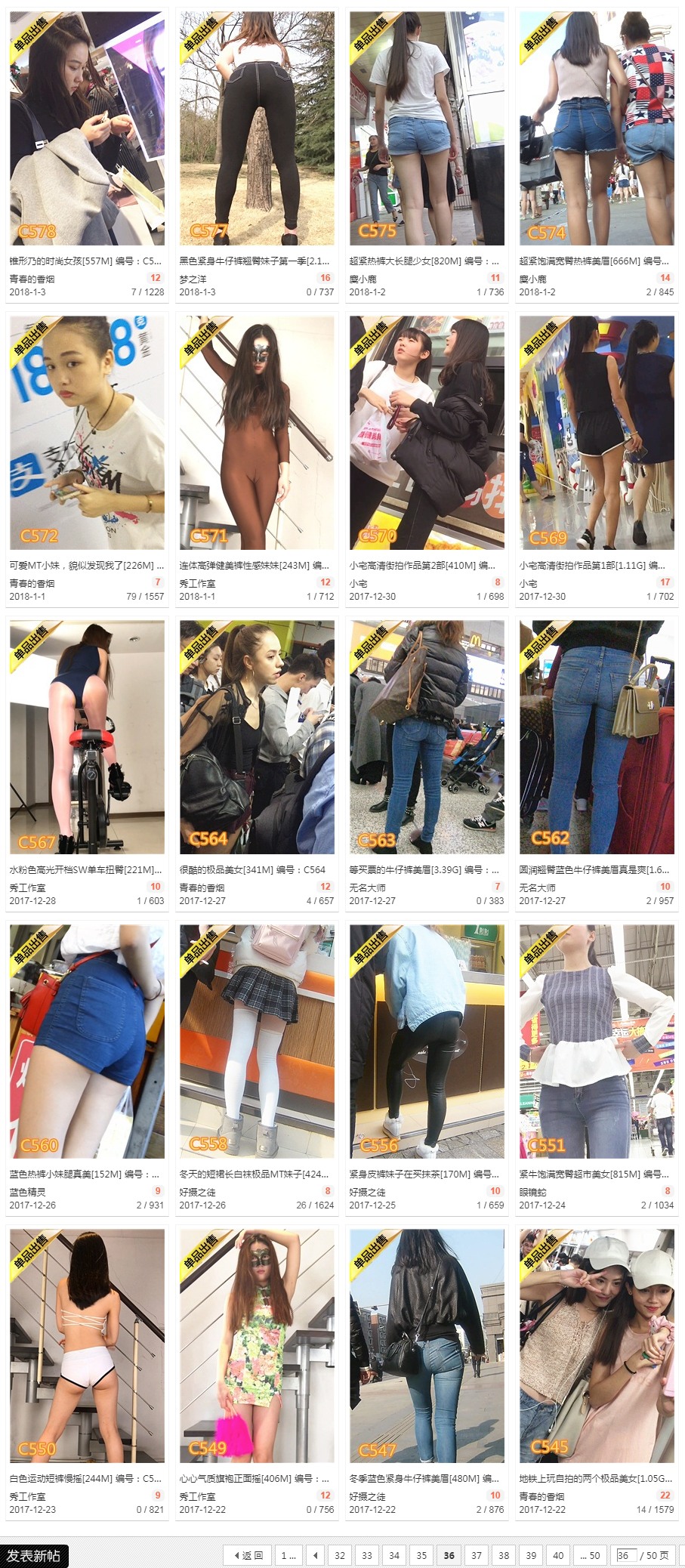
Task: Open author link 无名大师 under C562
Action: 537,887
